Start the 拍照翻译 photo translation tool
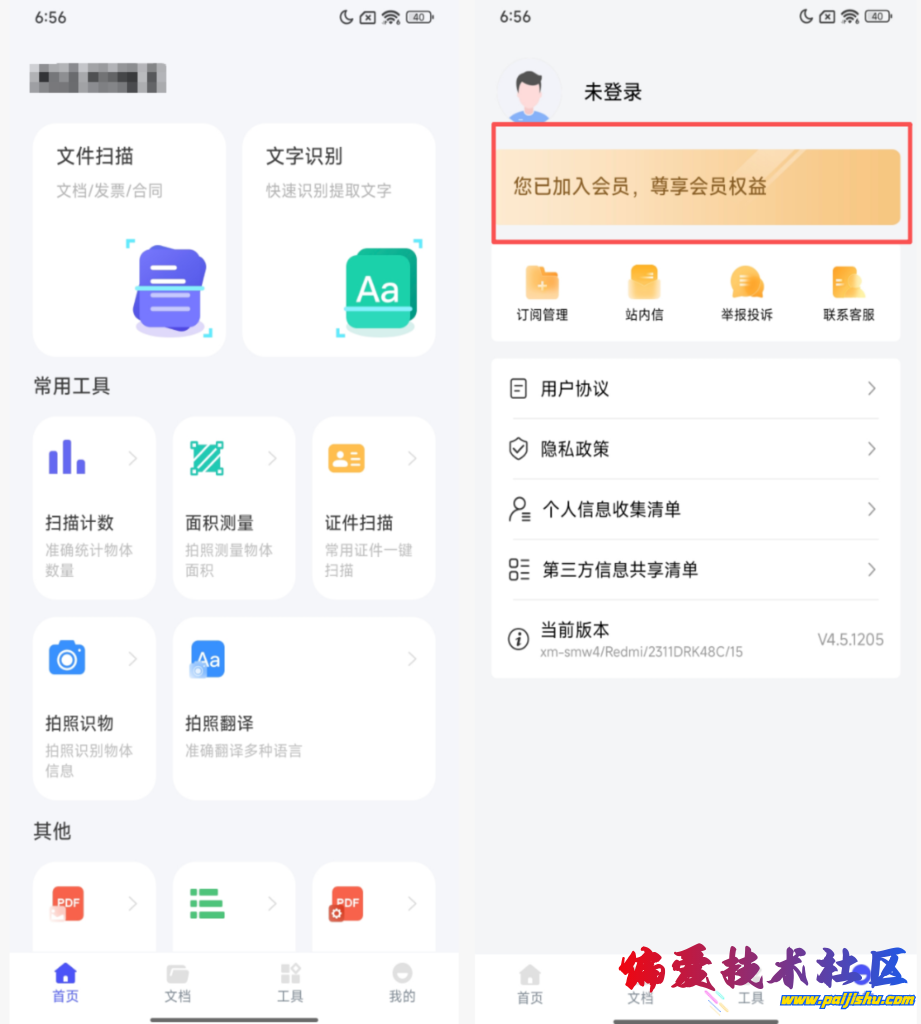Screen dimensions: 921x1024 coord(303,708)
